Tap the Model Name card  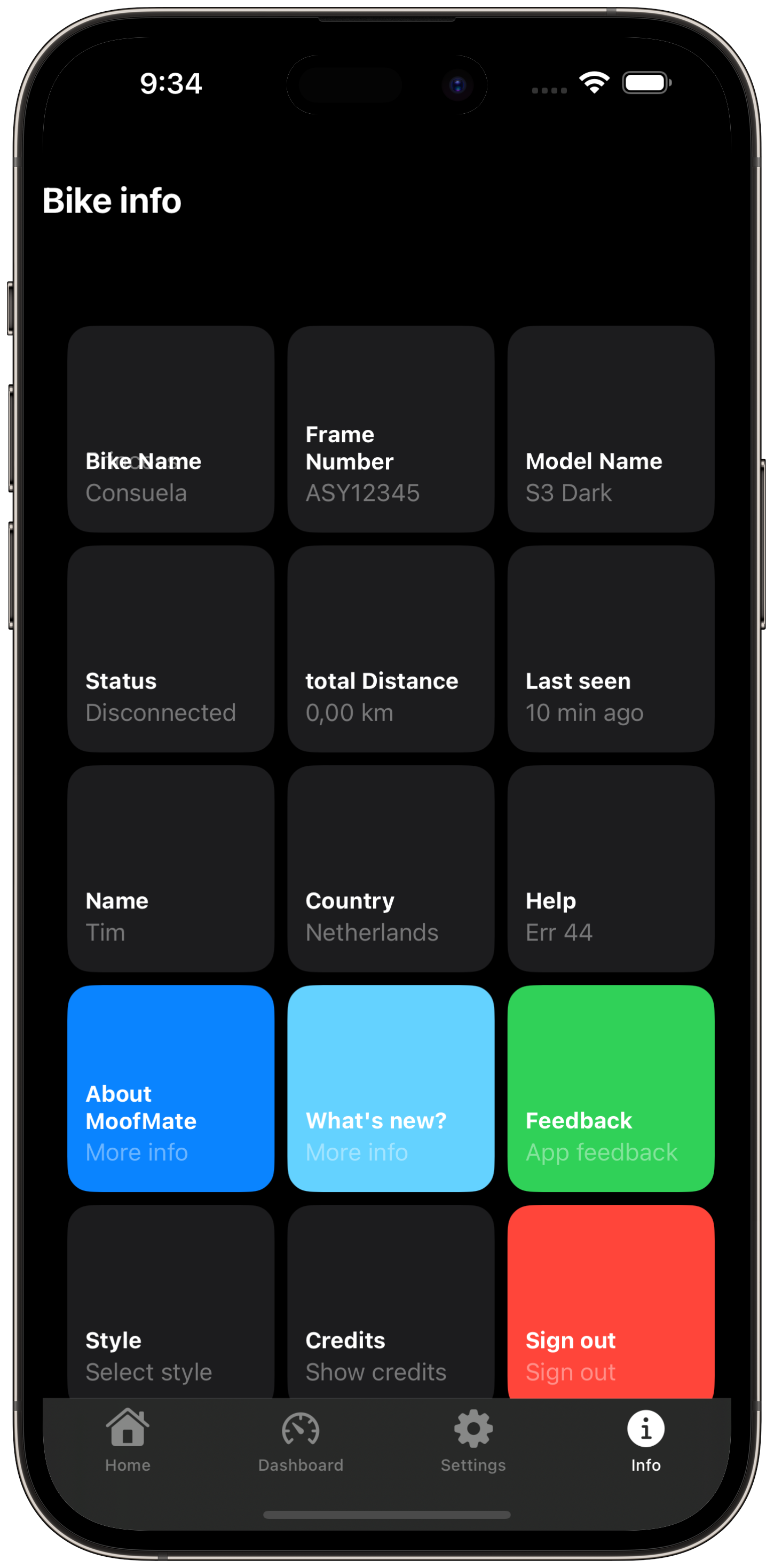(610, 429)
